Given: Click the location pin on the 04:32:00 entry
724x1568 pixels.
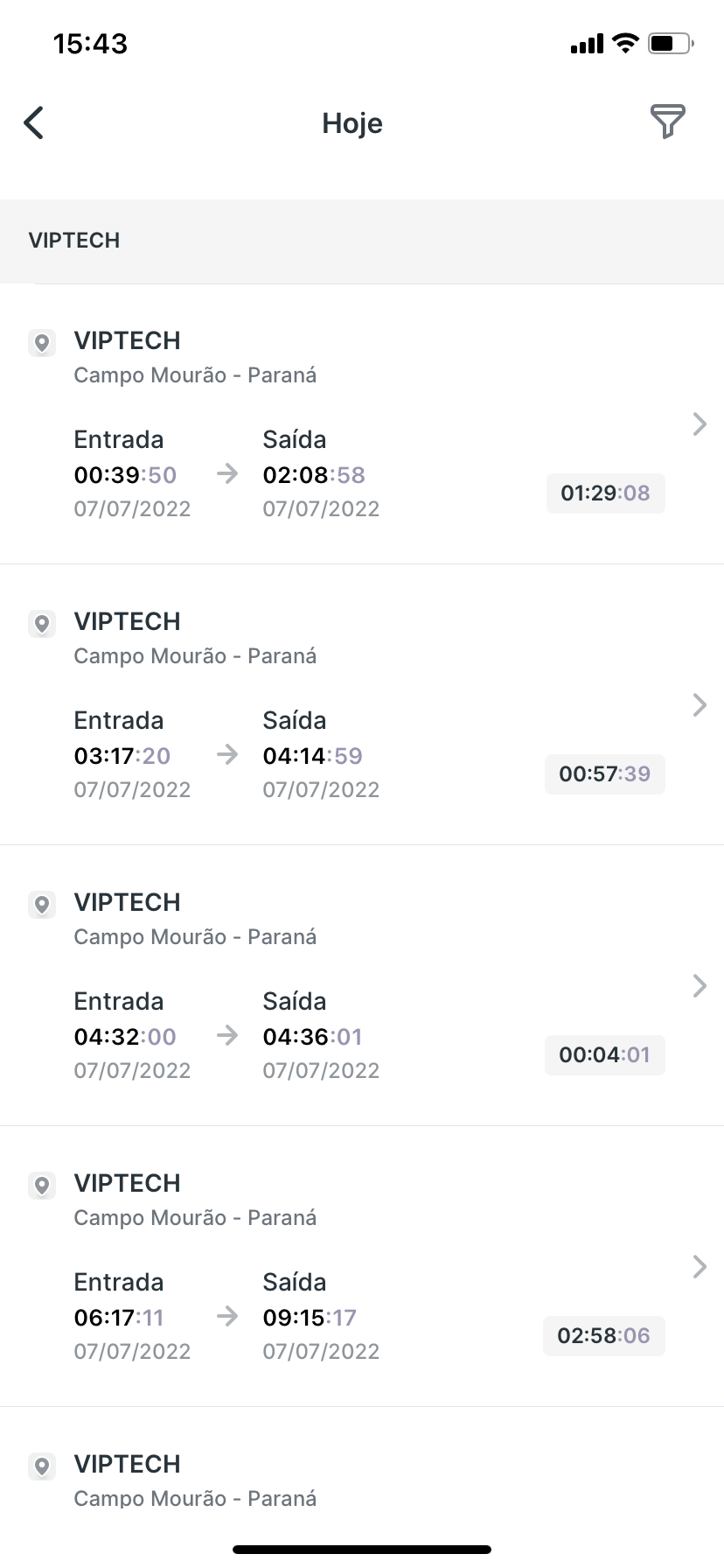Looking at the screenshot, I should pyautogui.click(x=41, y=905).
